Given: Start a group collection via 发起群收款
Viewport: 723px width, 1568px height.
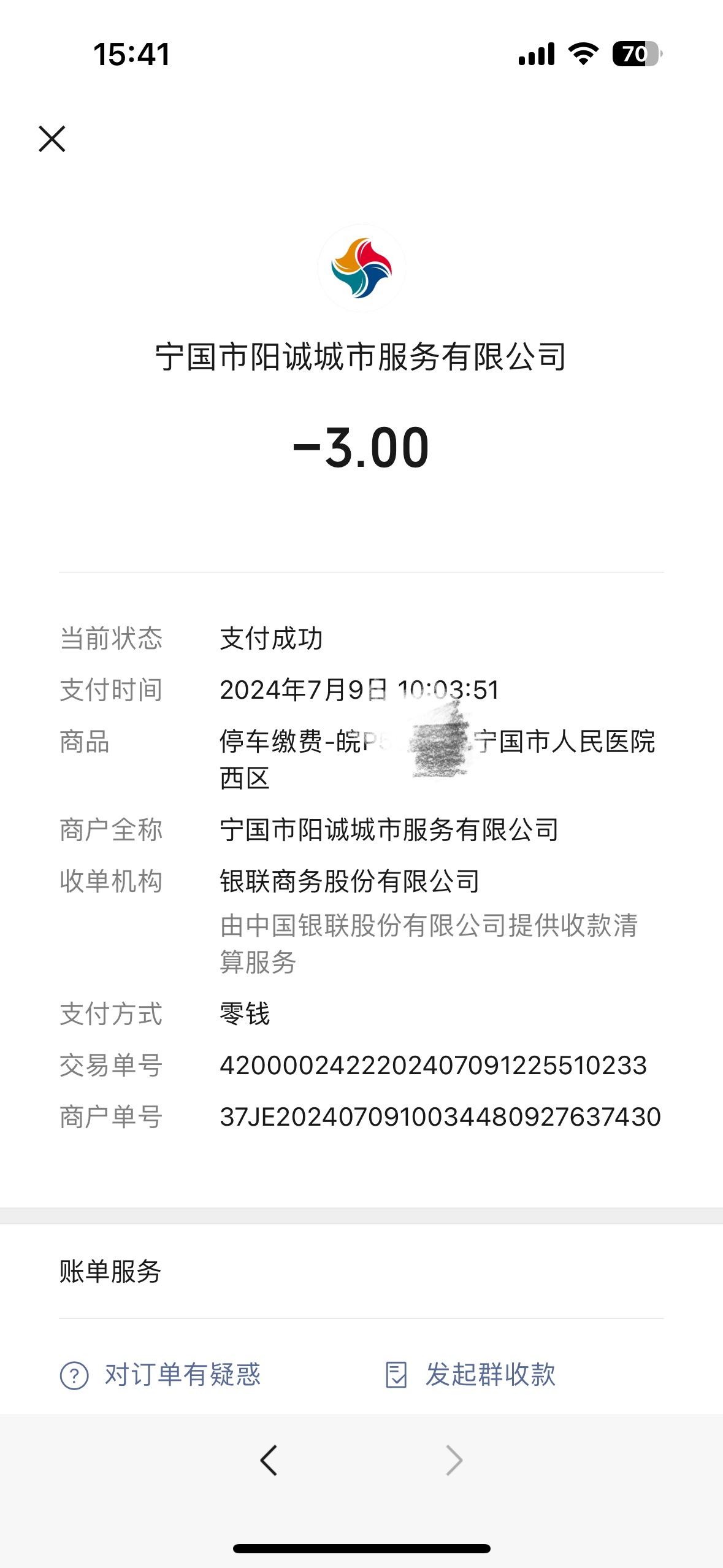Looking at the screenshot, I should 470,1375.
